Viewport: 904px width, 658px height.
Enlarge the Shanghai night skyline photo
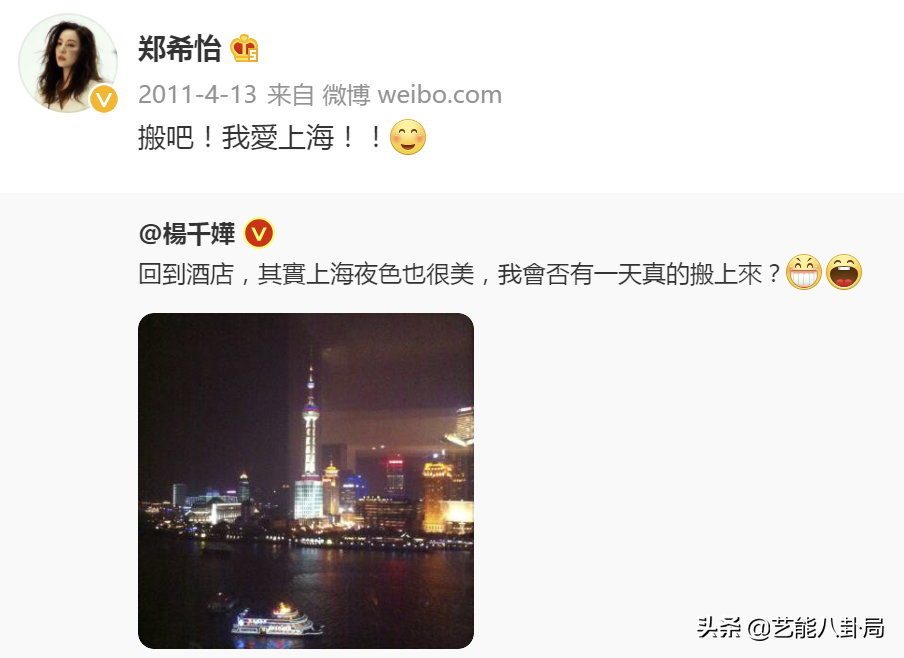(x=306, y=481)
